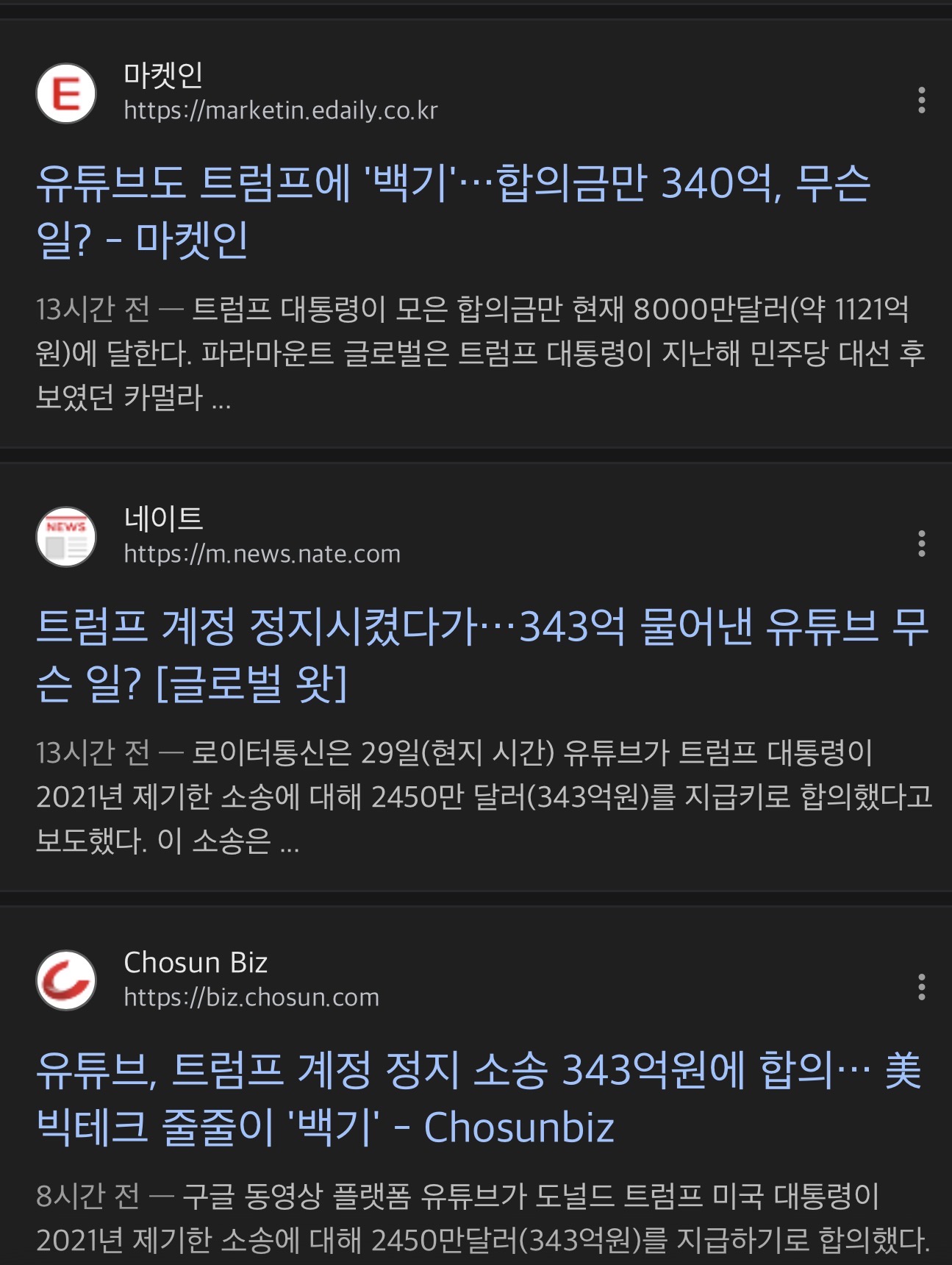Visit the marketin.edaily.co.kr source link
Image resolution: width=952 pixels, height=1265 pixels.
[281, 110]
